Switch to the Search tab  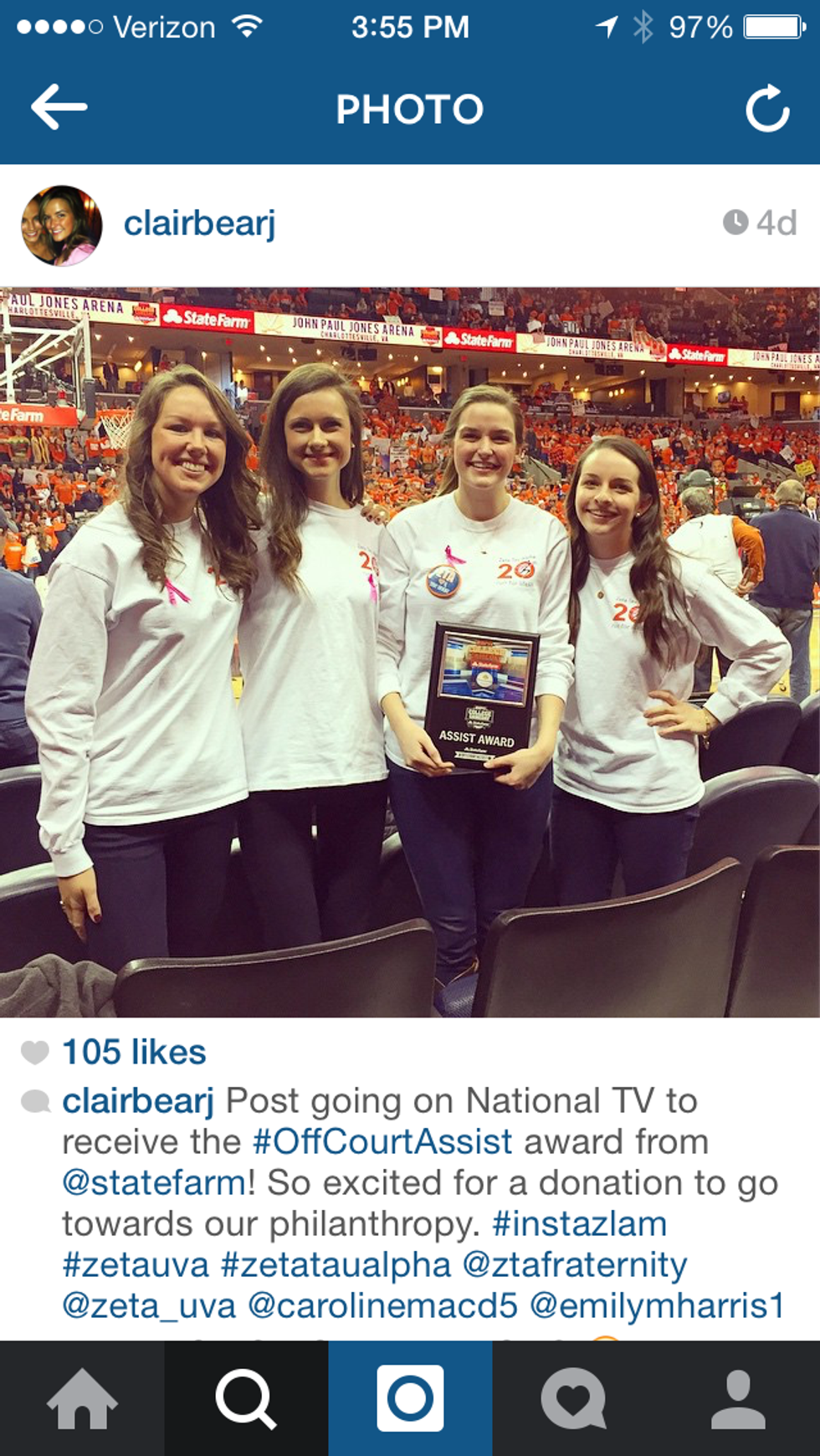pos(246,1398)
